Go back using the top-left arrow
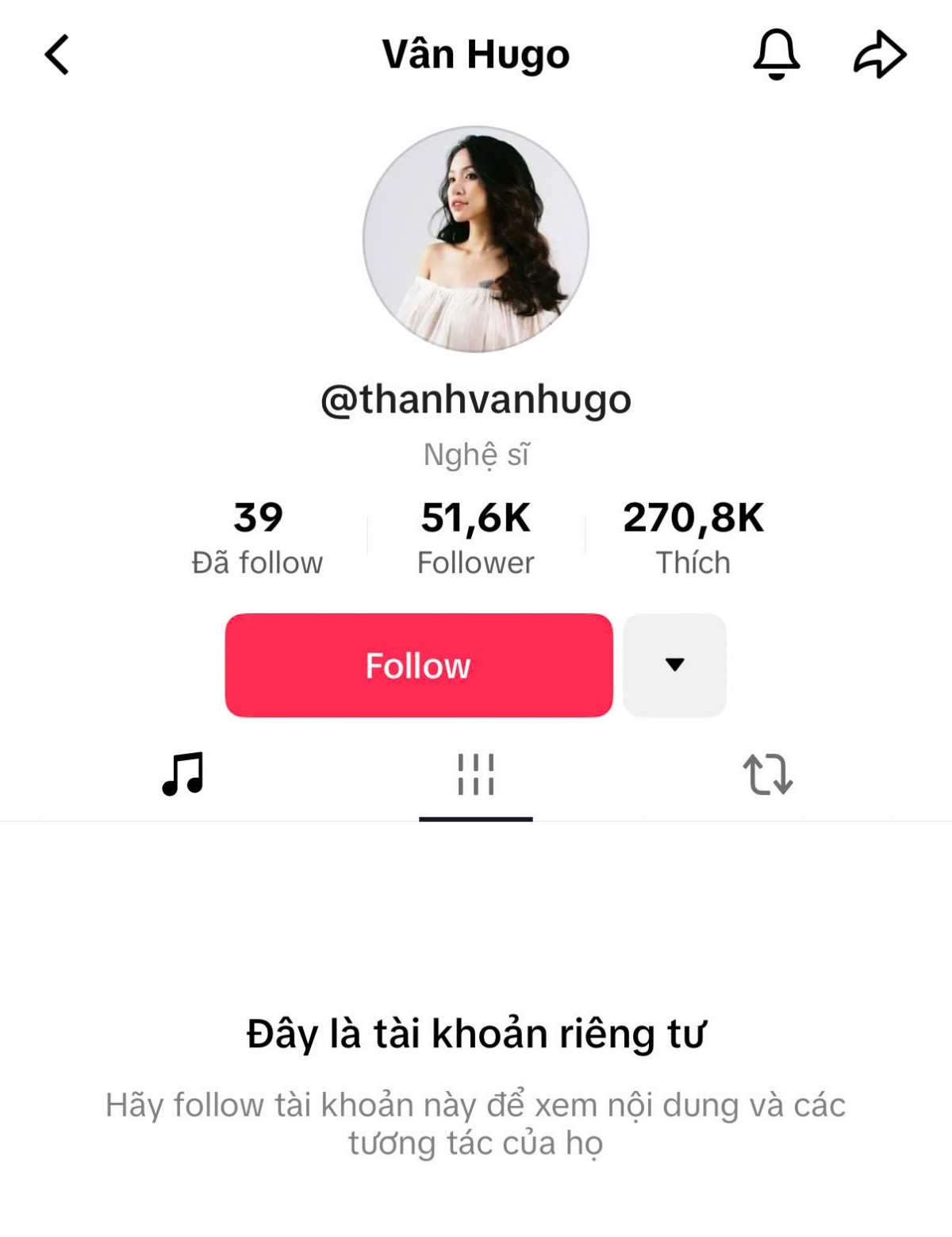The width and height of the screenshot is (952, 1237). [x=57, y=55]
